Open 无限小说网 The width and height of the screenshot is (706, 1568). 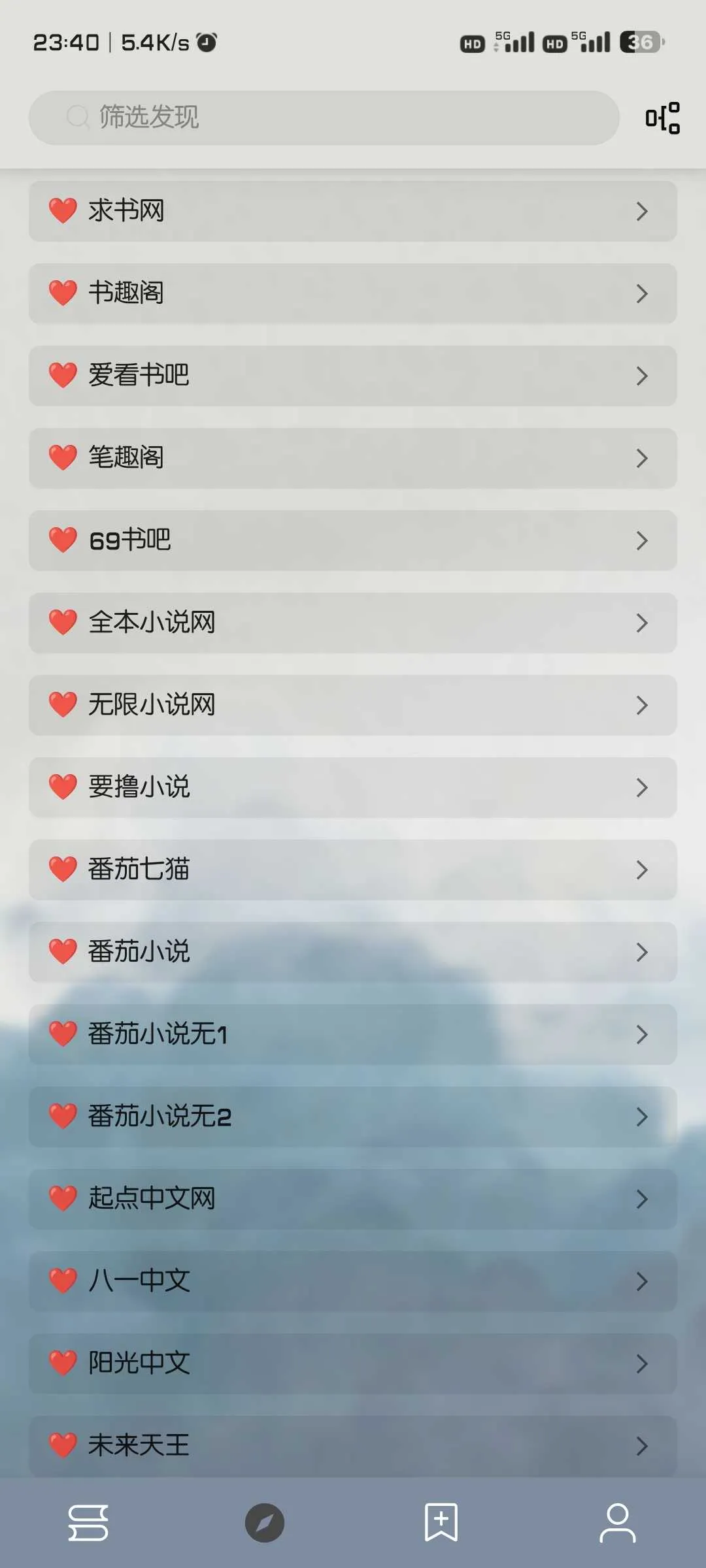click(x=352, y=705)
